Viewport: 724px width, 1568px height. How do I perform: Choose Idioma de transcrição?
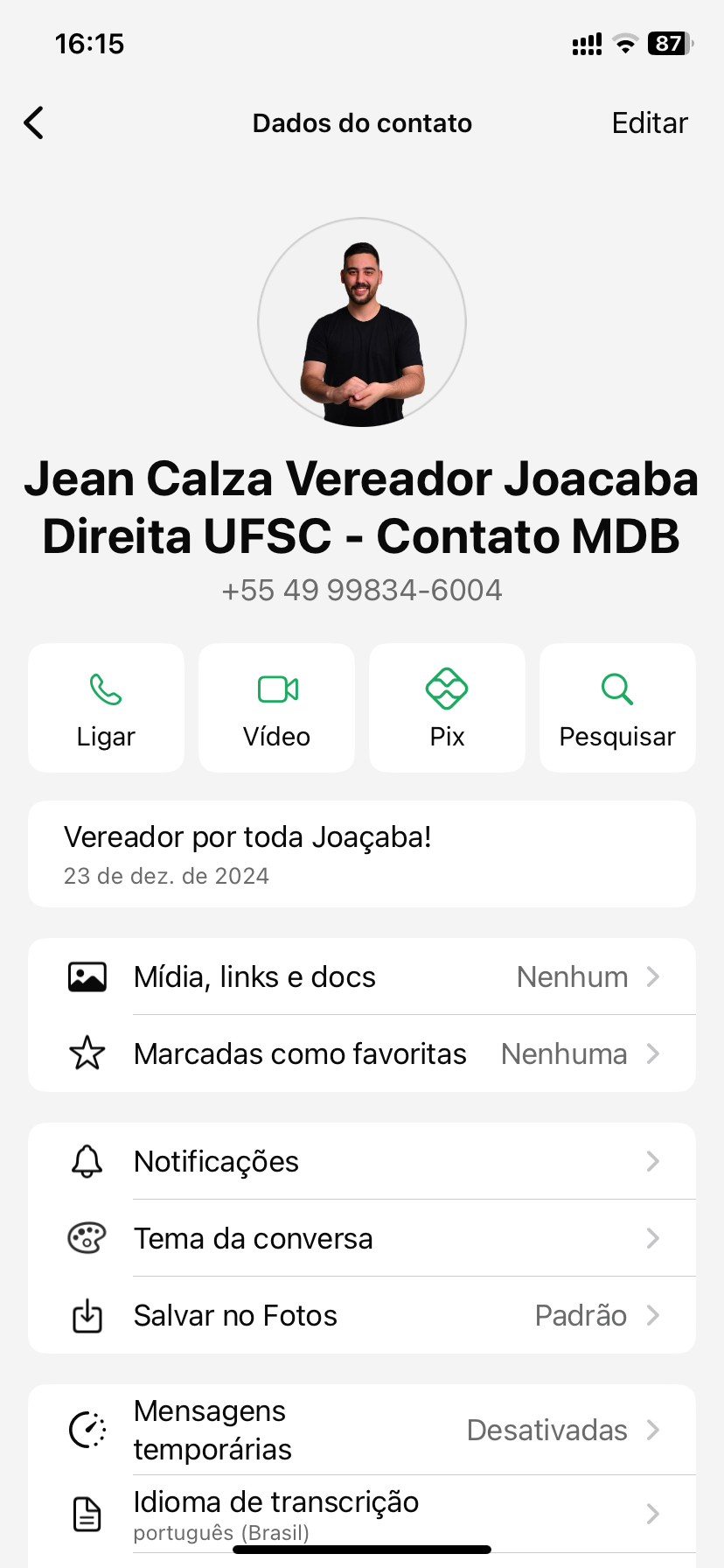click(362, 1514)
